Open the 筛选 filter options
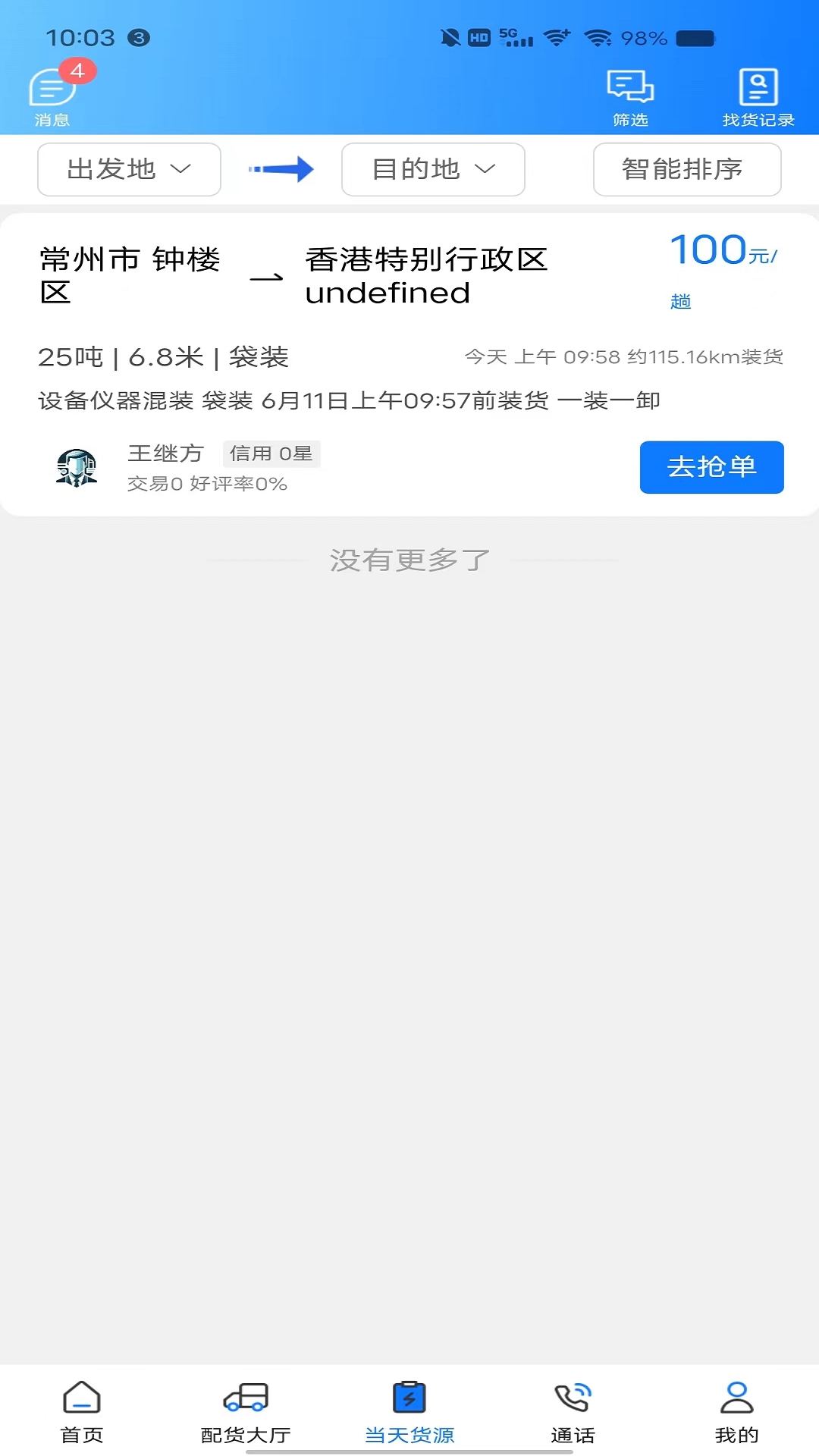The height and width of the screenshot is (1456, 819). point(630,97)
